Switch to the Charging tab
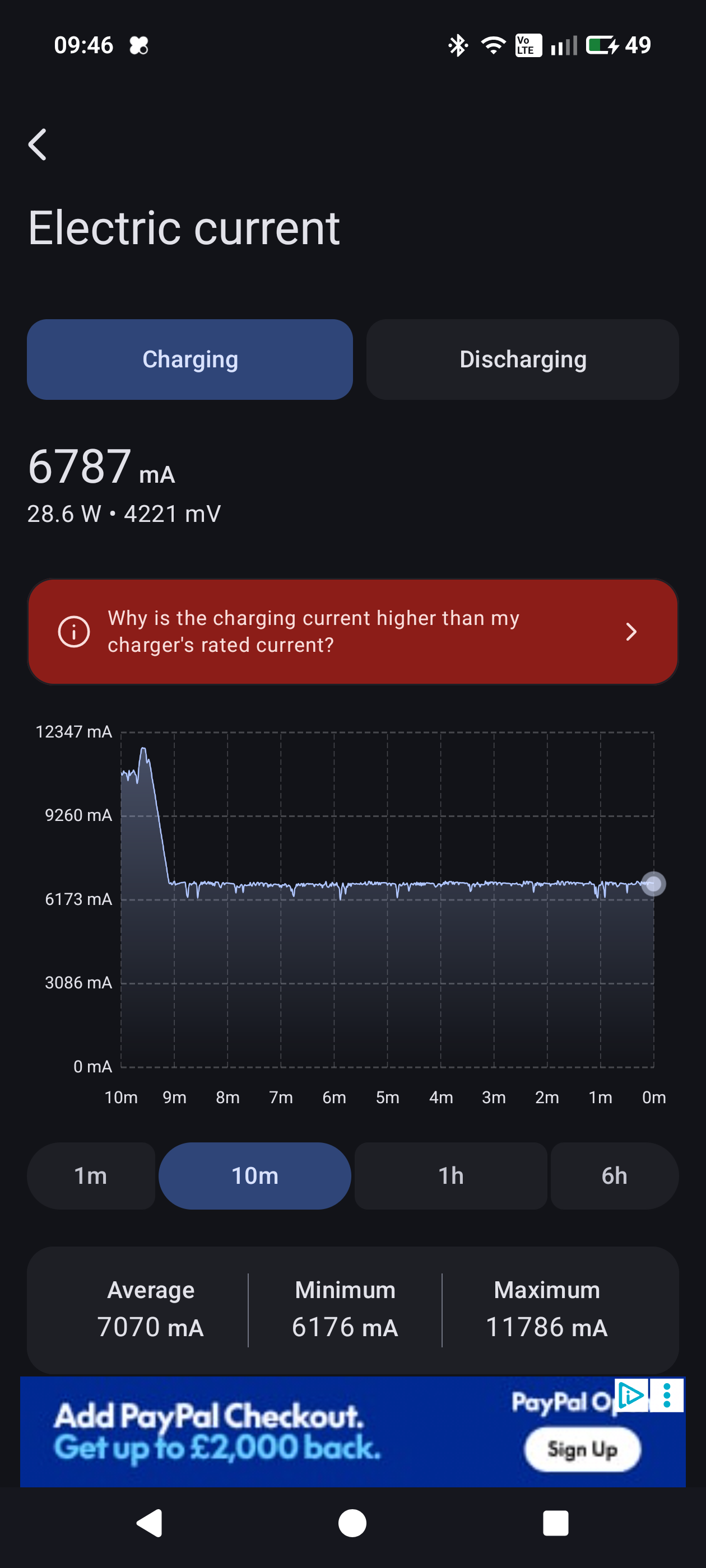 coord(189,359)
